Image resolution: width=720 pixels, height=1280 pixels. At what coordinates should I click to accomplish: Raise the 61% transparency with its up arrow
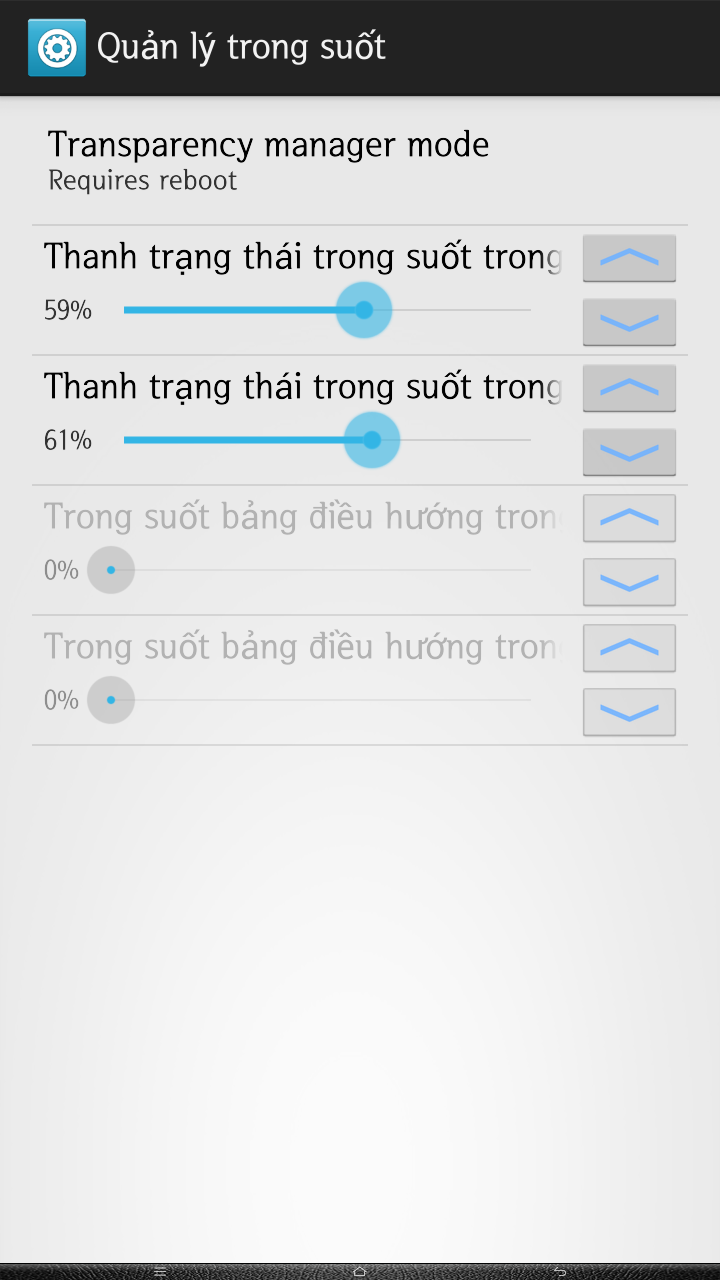tap(629, 388)
